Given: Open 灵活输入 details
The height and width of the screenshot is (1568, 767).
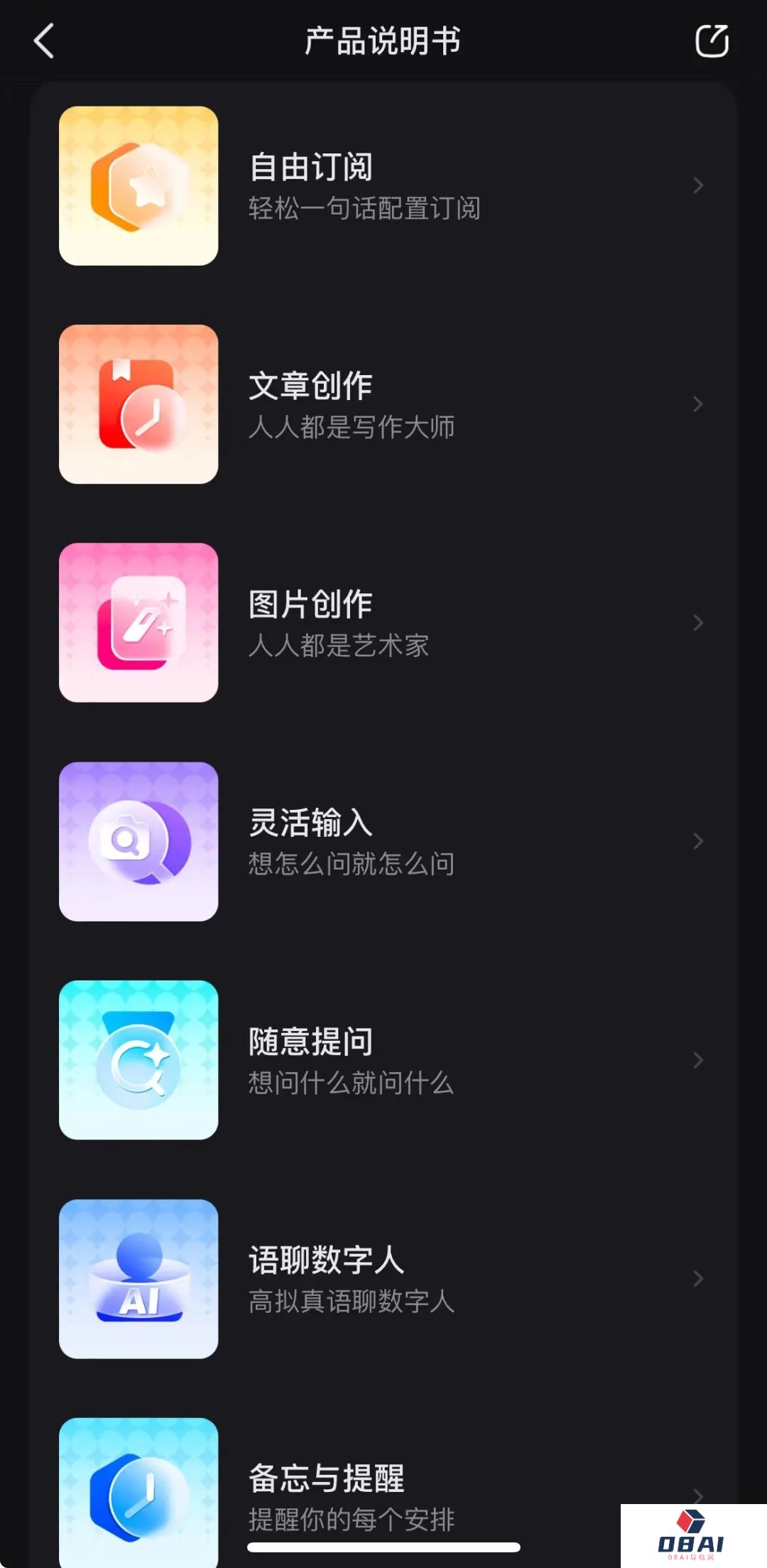Looking at the screenshot, I should [x=383, y=842].
